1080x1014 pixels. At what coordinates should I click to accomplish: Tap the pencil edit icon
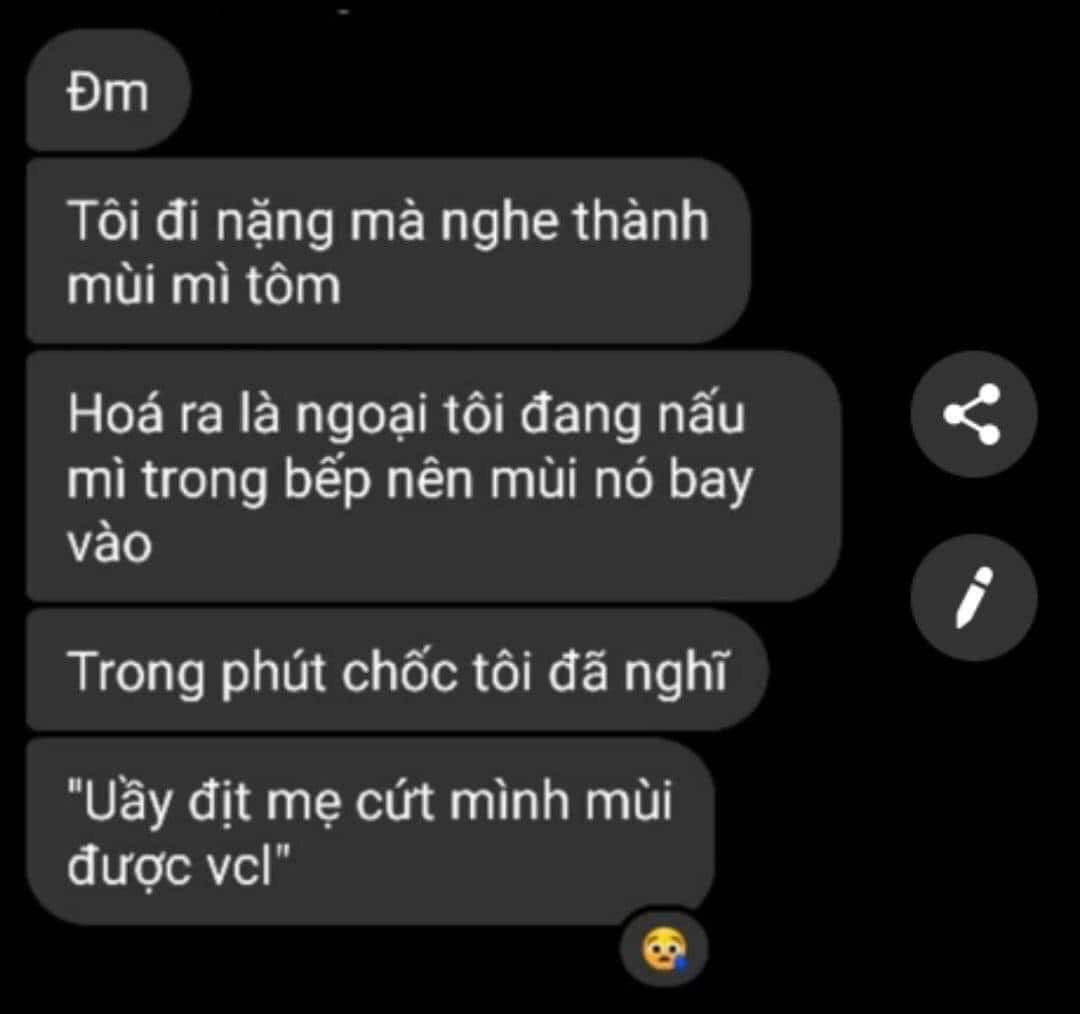[x=973, y=597]
